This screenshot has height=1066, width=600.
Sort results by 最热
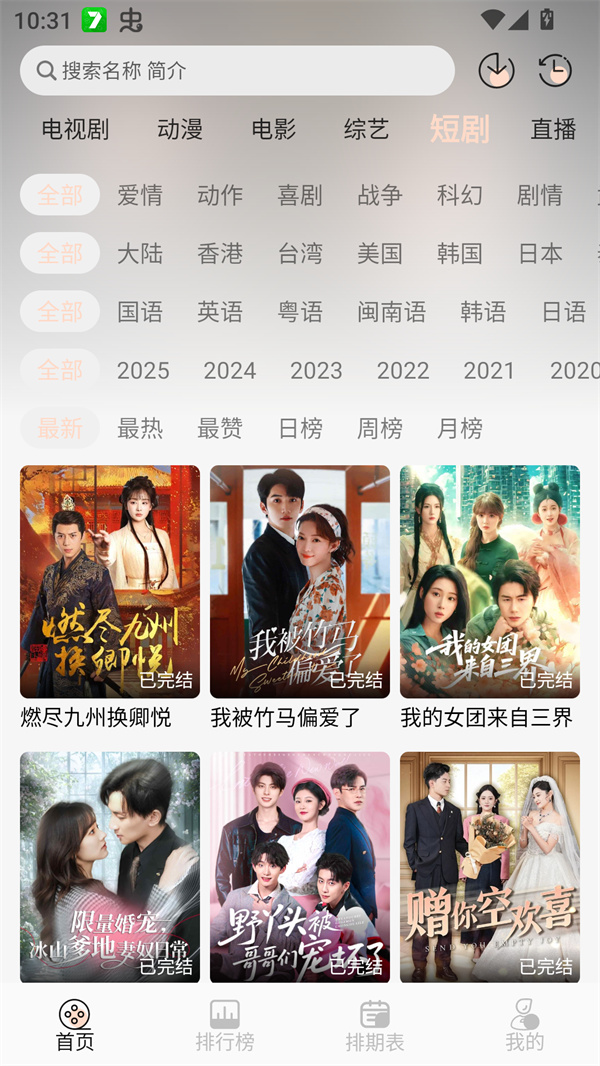tap(140, 429)
